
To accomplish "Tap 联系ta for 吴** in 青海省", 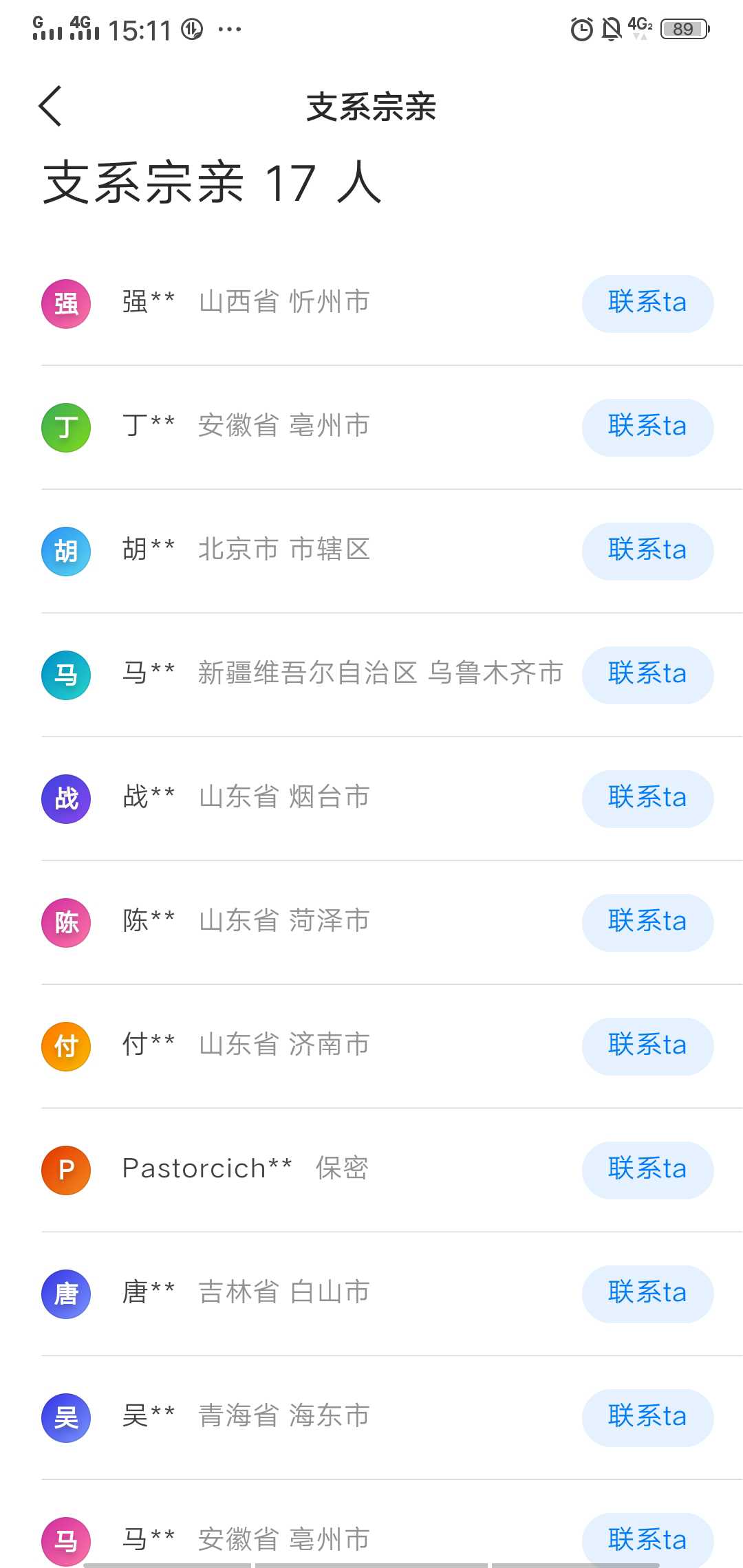I will click(647, 1417).
